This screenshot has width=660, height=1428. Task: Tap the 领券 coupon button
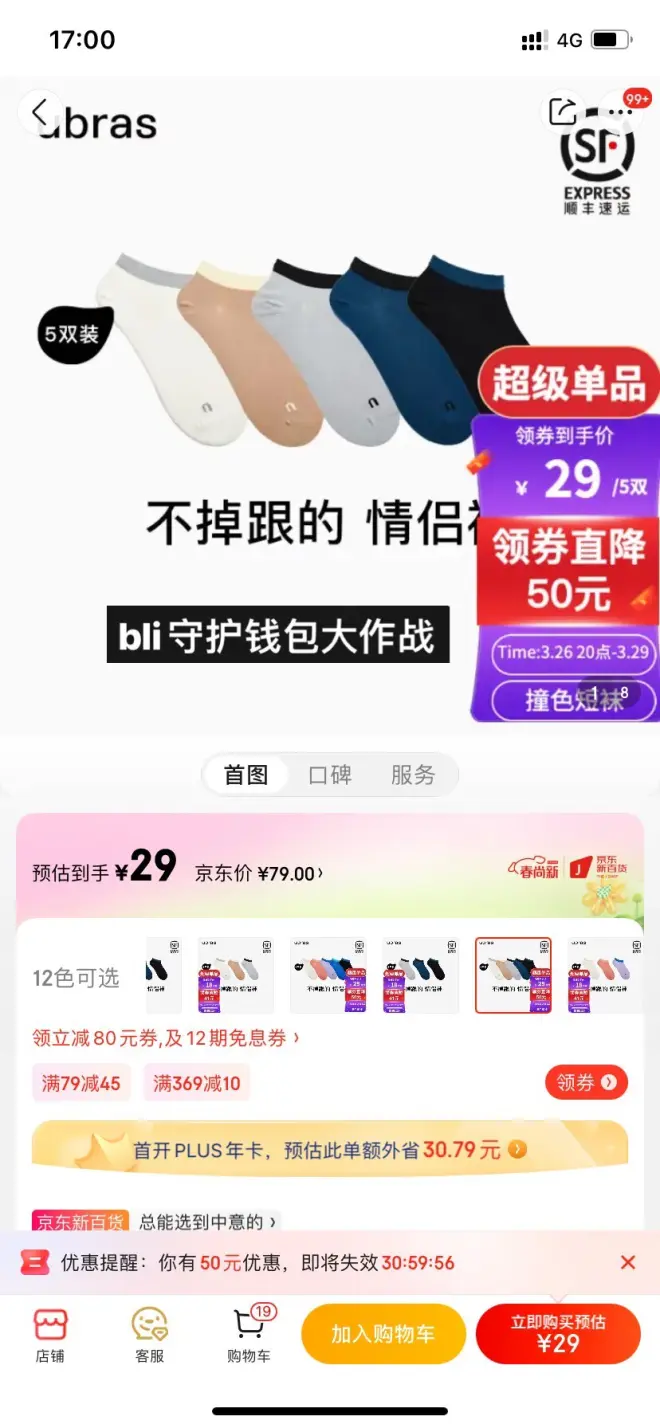coord(586,1082)
